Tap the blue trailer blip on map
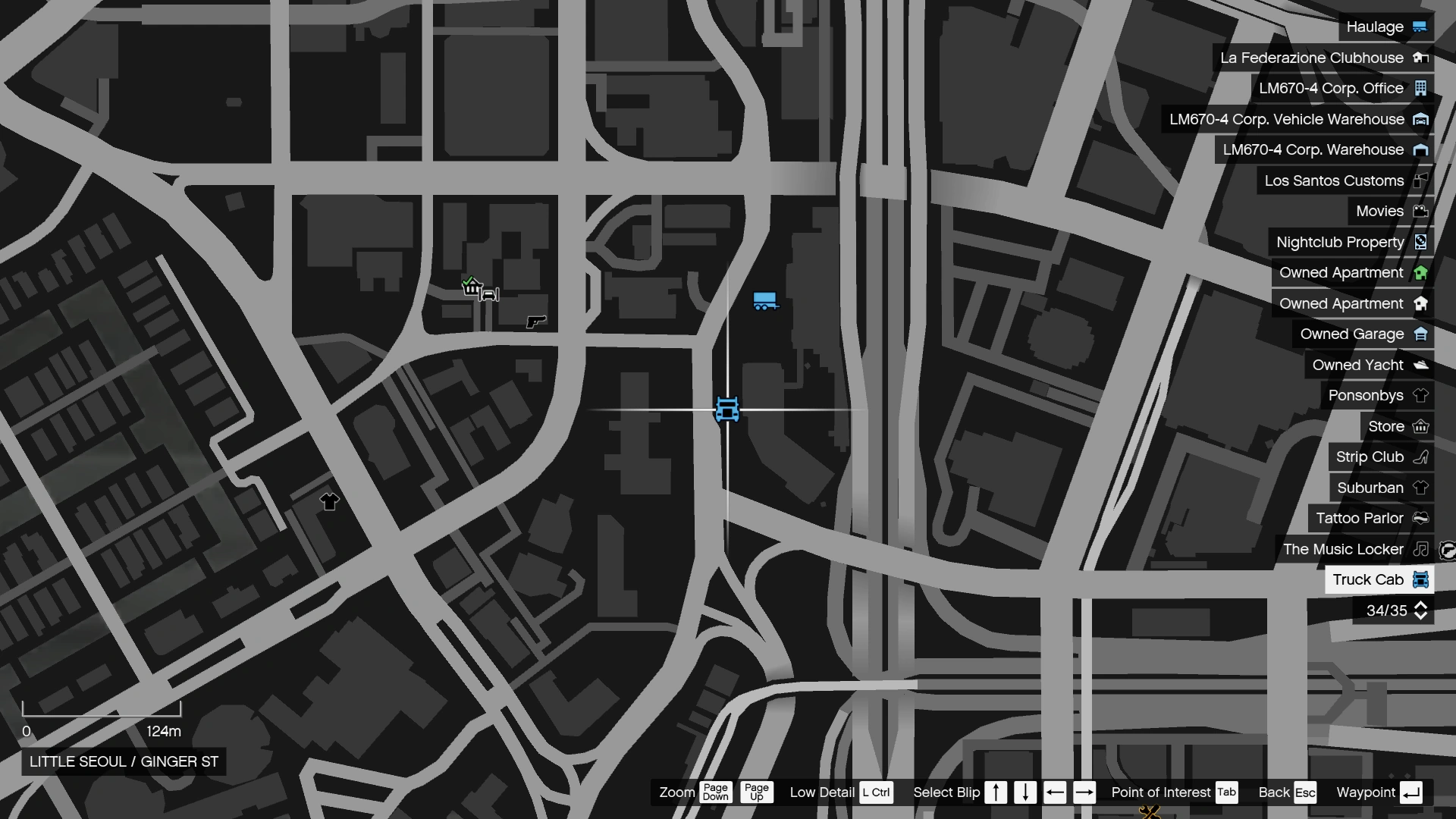The height and width of the screenshot is (819, 1456). 765,301
